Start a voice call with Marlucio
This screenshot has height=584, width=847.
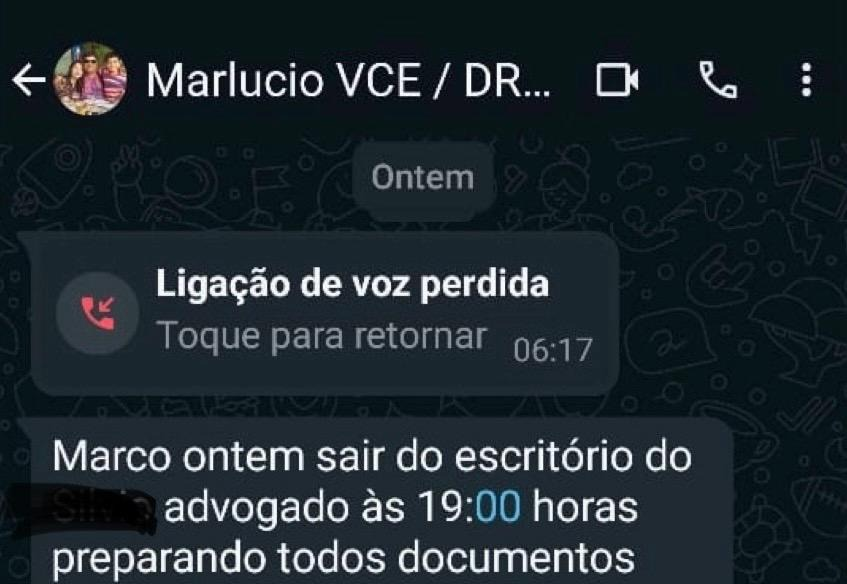717,81
